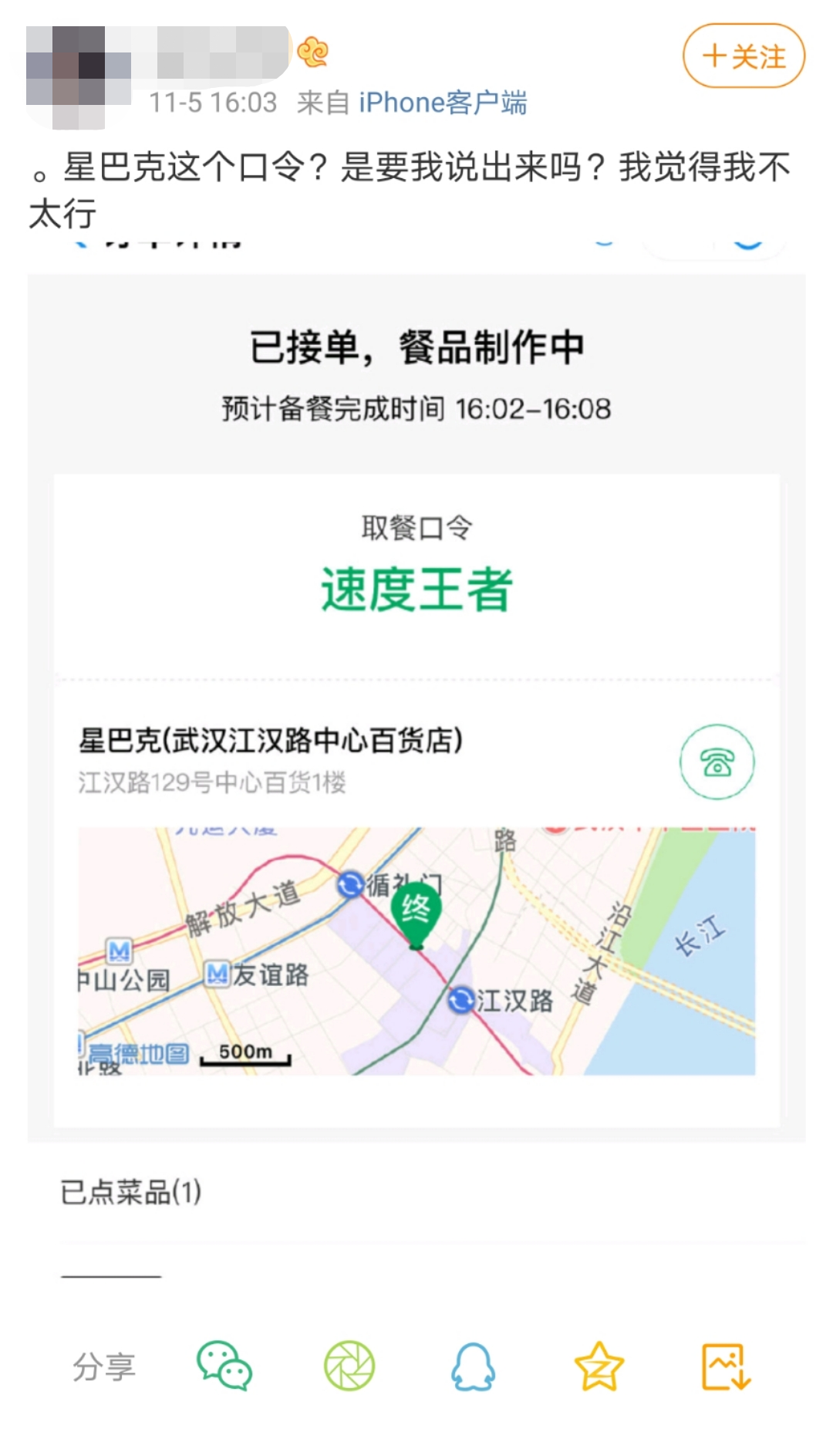The image size is (833, 1456).
Task: Open the poster's blurred profile avatar
Action: click(x=77, y=77)
